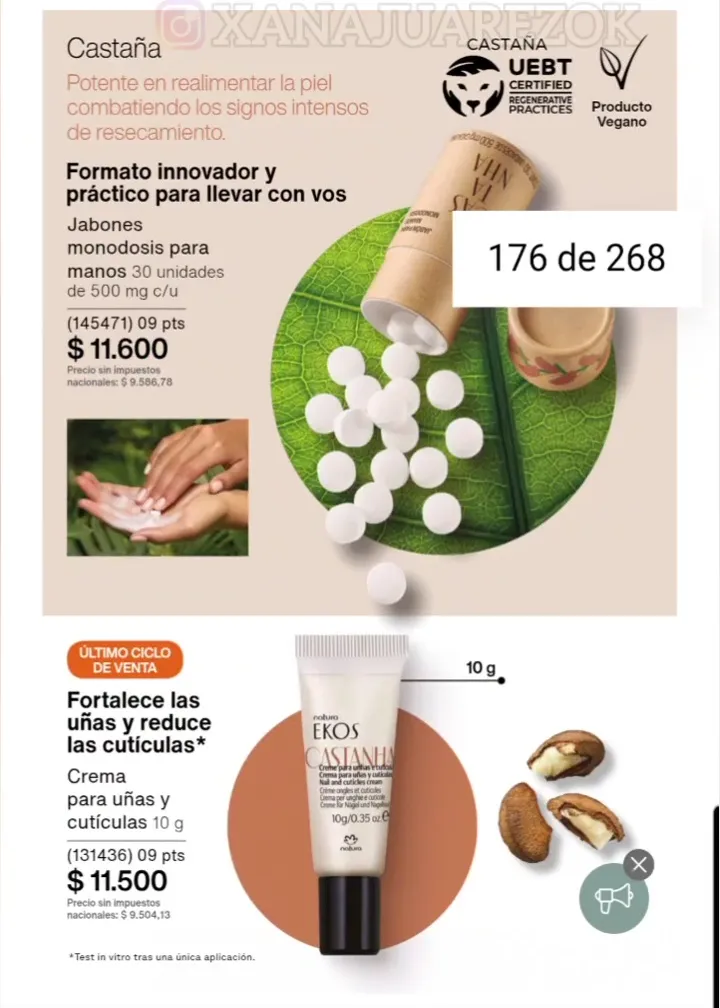The width and height of the screenshot is (720, 1008).
Task: Open the megaphone announcement button
Action: [x=614, y=898]
